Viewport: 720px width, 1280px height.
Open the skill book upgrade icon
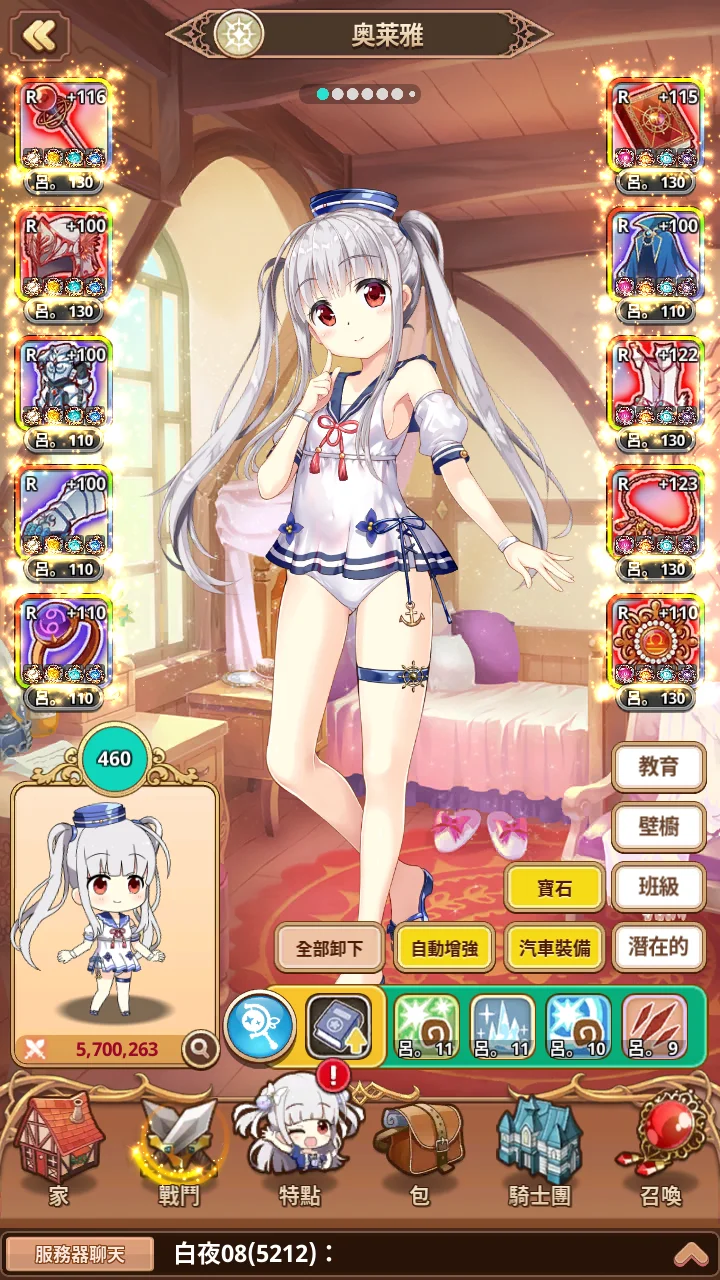338,1026
